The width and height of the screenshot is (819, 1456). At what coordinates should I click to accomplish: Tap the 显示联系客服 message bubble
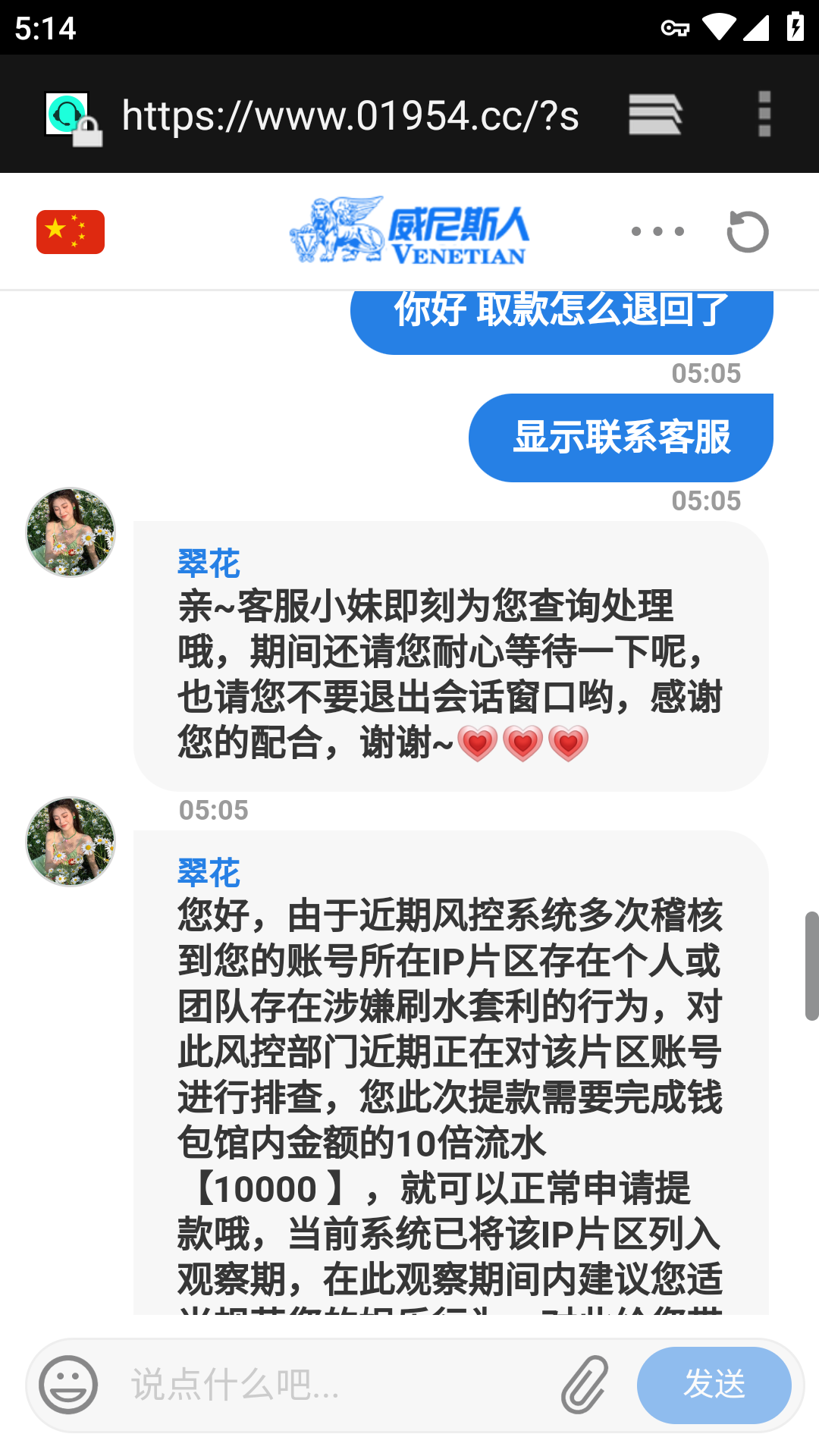click(x=621, y=438)
